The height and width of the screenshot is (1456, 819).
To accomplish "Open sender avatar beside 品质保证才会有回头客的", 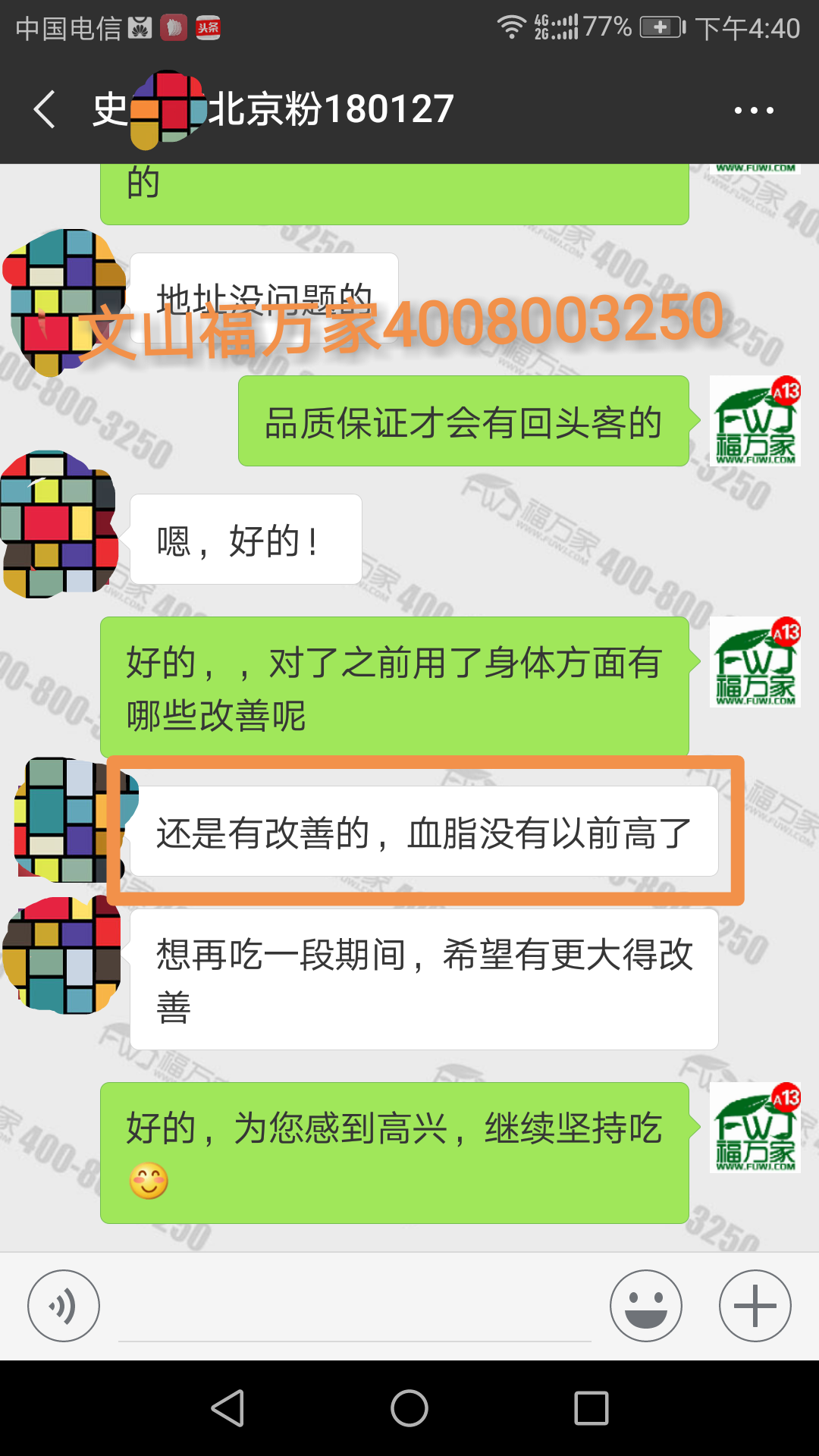I will click(755, 421).
